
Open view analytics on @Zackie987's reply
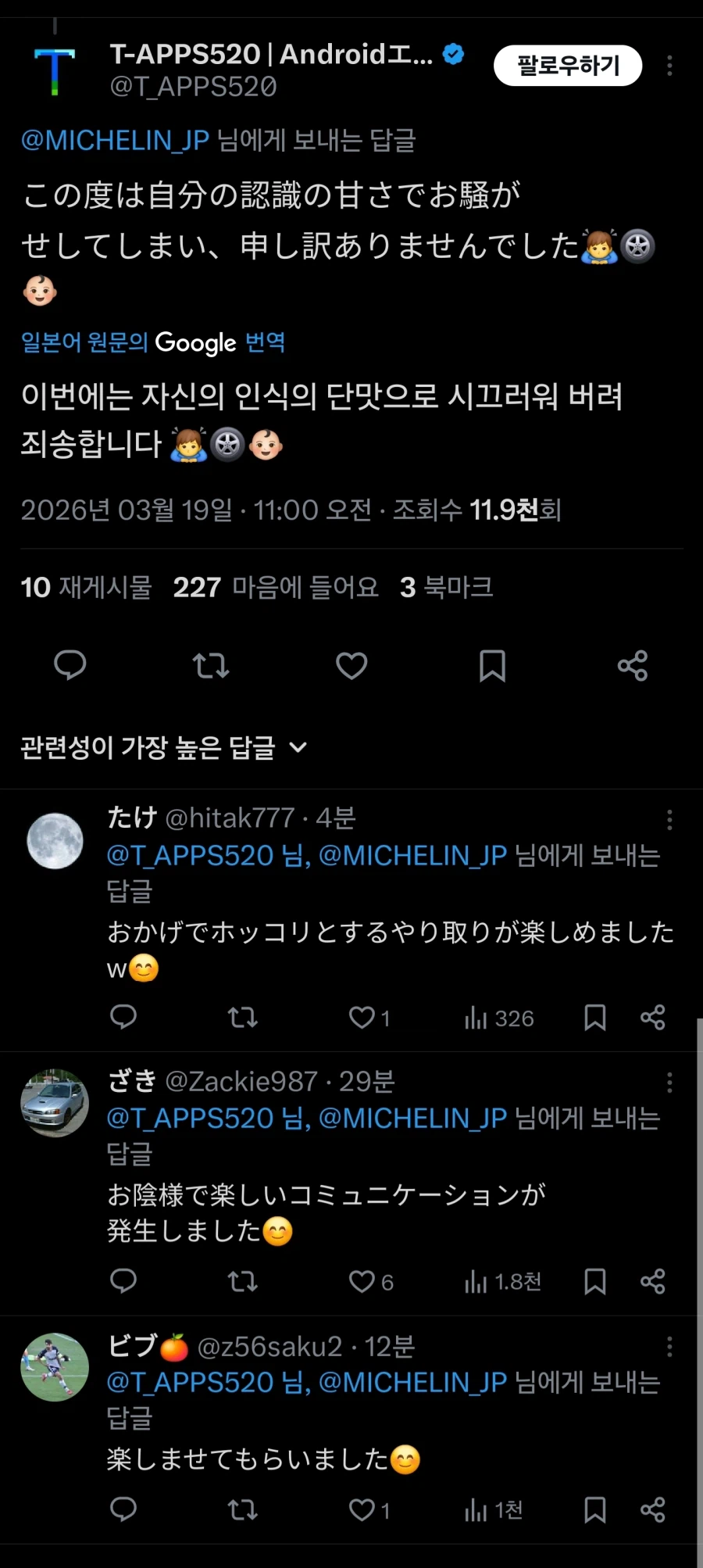tap(478, 1281)
